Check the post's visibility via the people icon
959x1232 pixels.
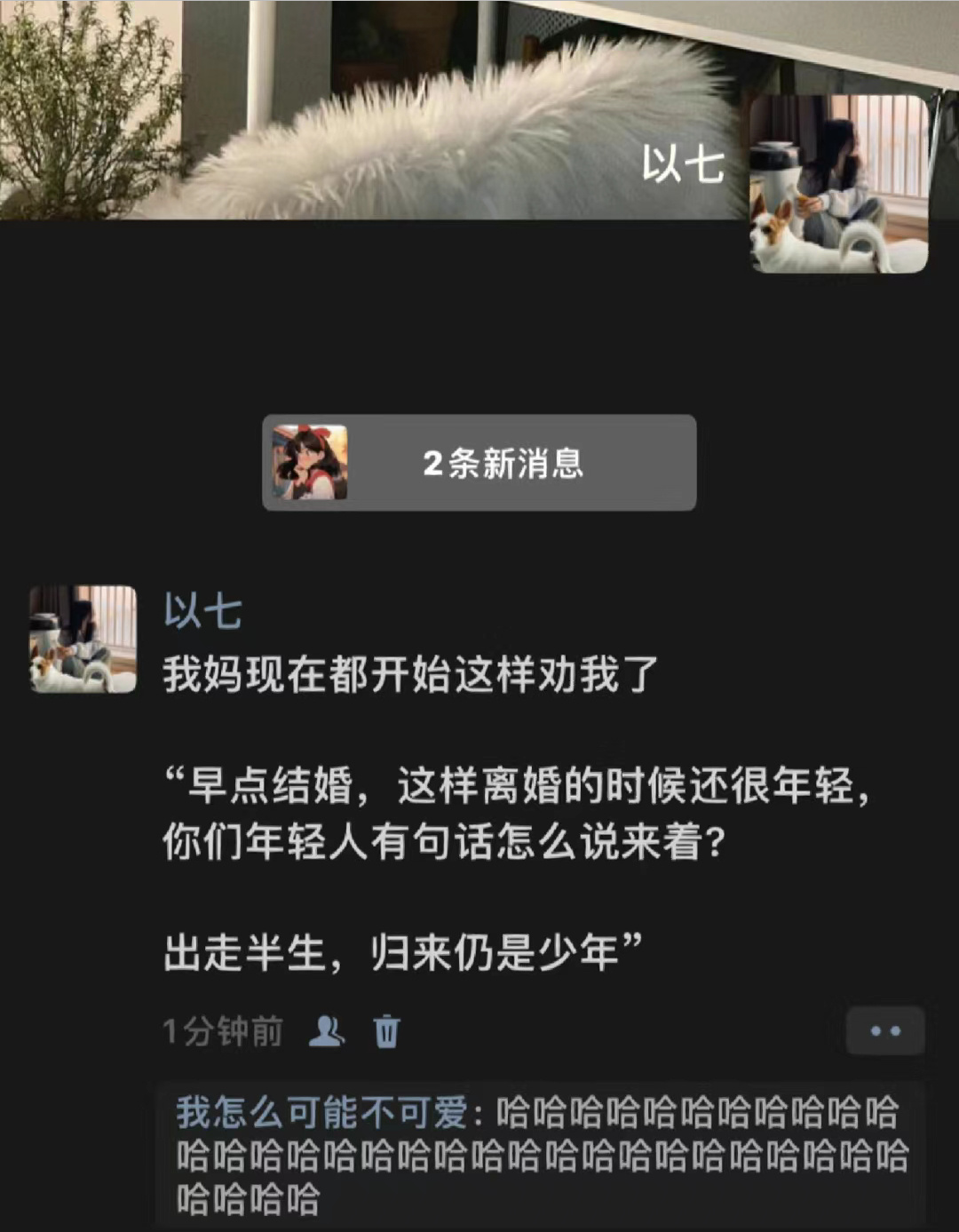click(x=326, y=1031)
